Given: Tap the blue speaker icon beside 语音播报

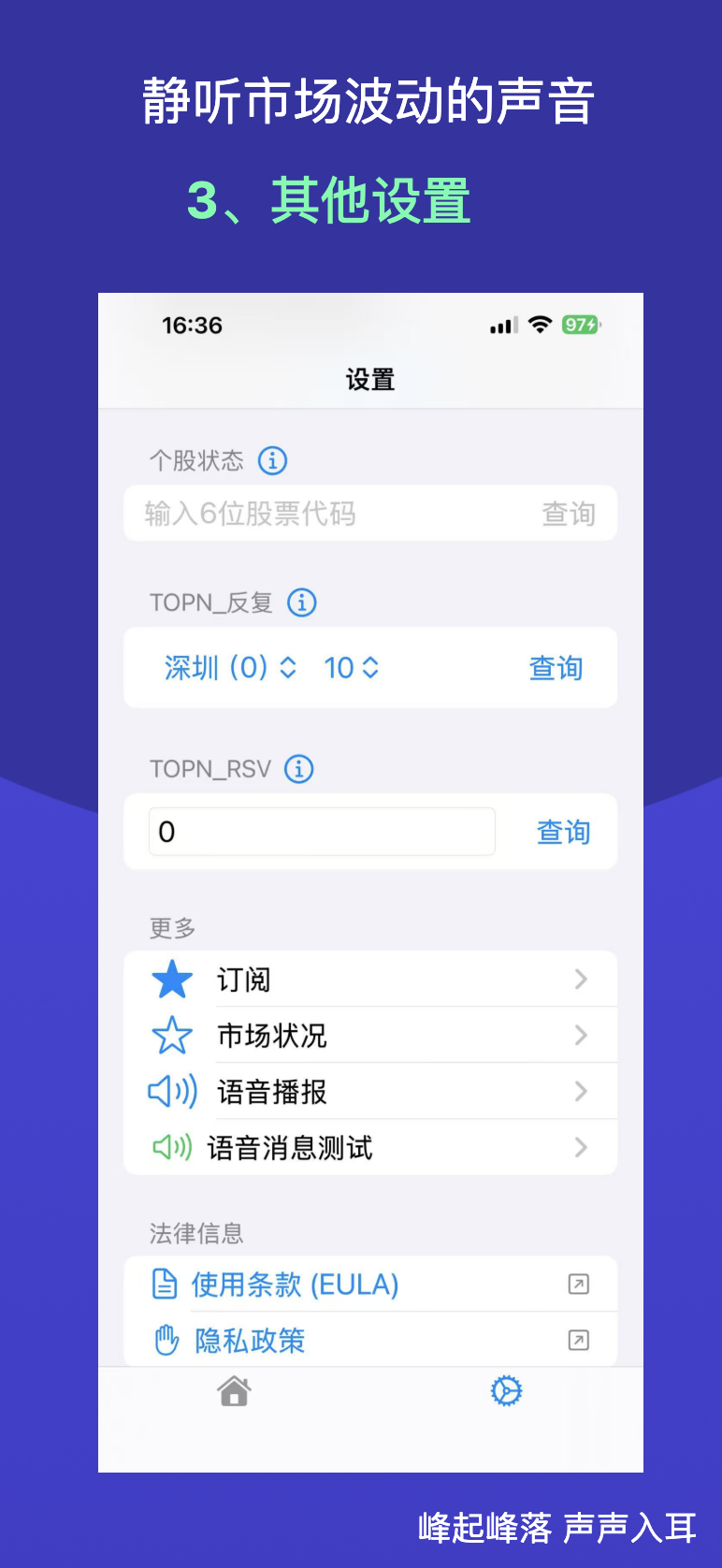Looking at the screenshot, I should click(172, 1091).
